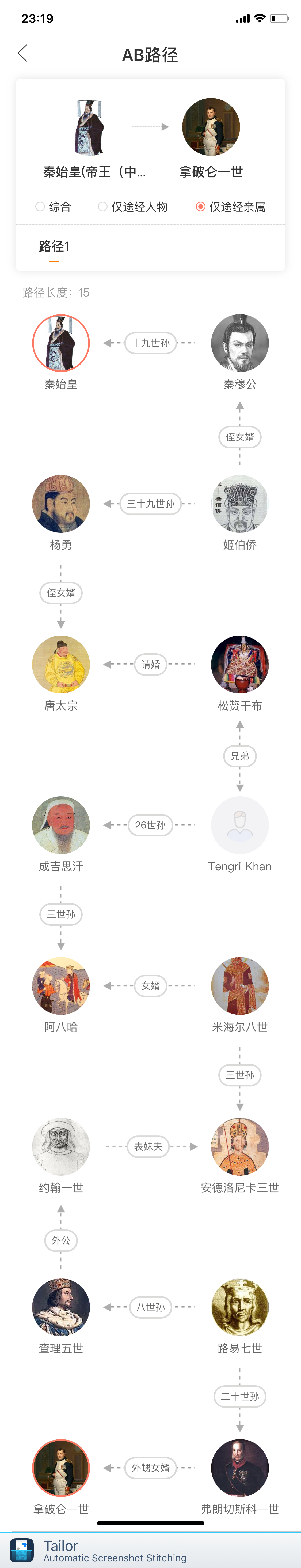Open the 杨勇 profile avatar
Screen dimensions: 301x1568
click(61, 503)
